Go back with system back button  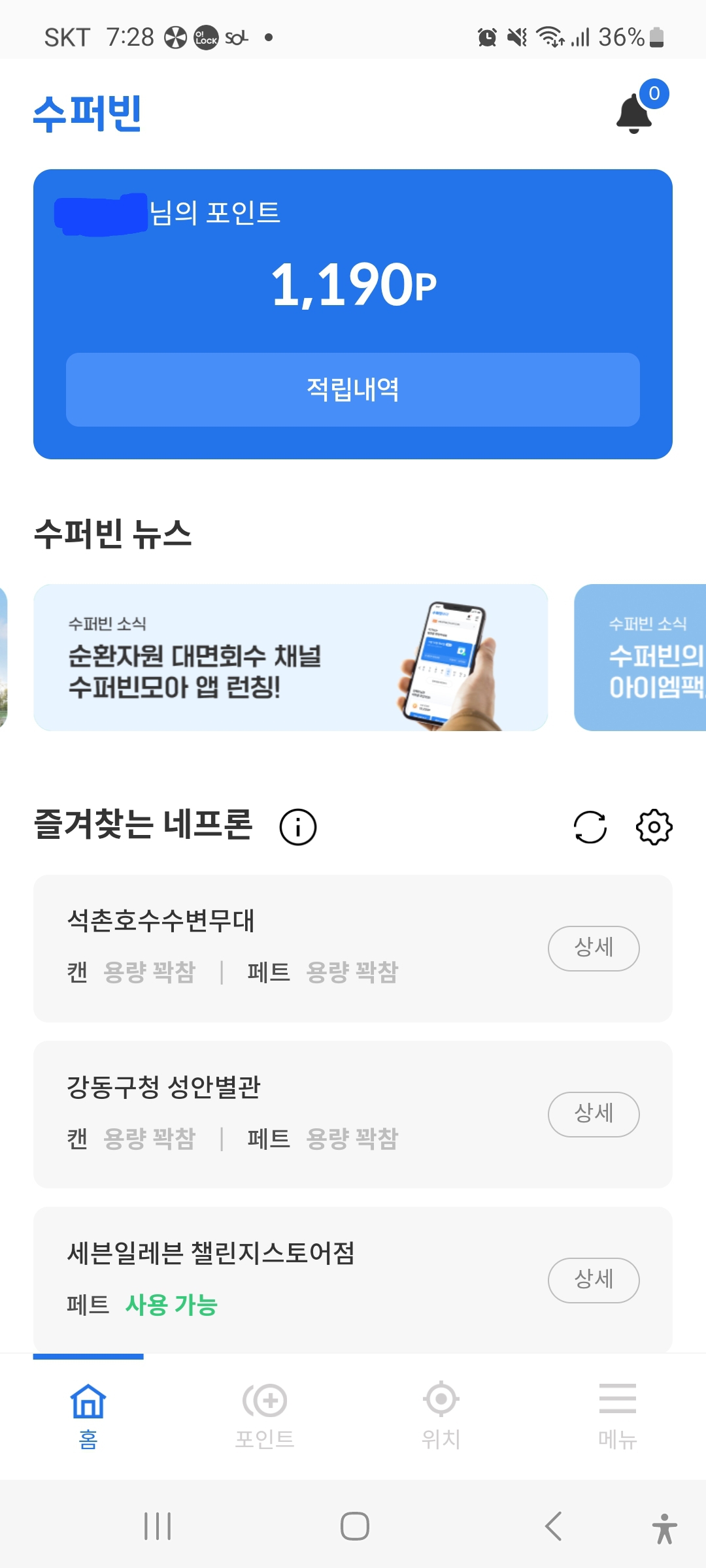pyautogui.click(x=553, y=1526)
